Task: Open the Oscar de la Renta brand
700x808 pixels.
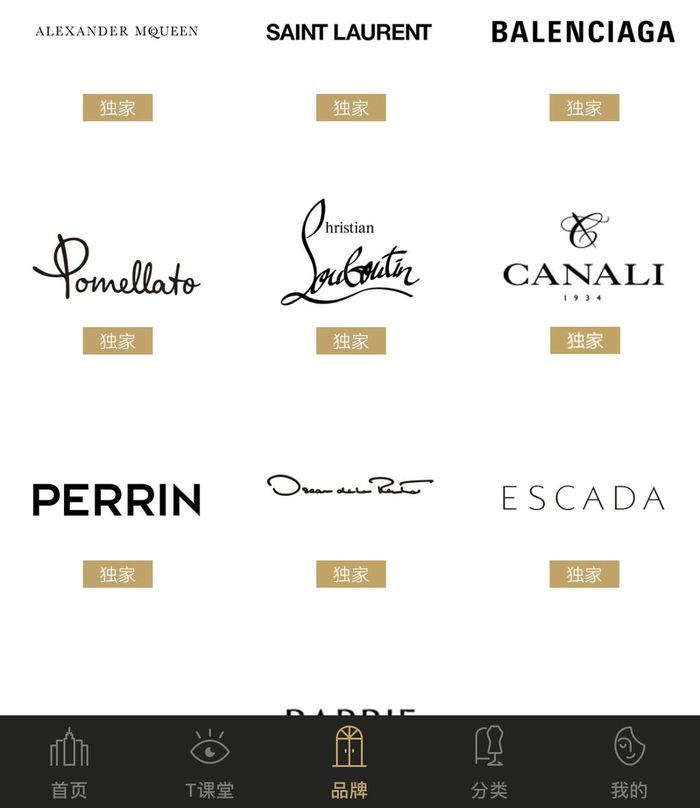Action: tap(349, 487)
